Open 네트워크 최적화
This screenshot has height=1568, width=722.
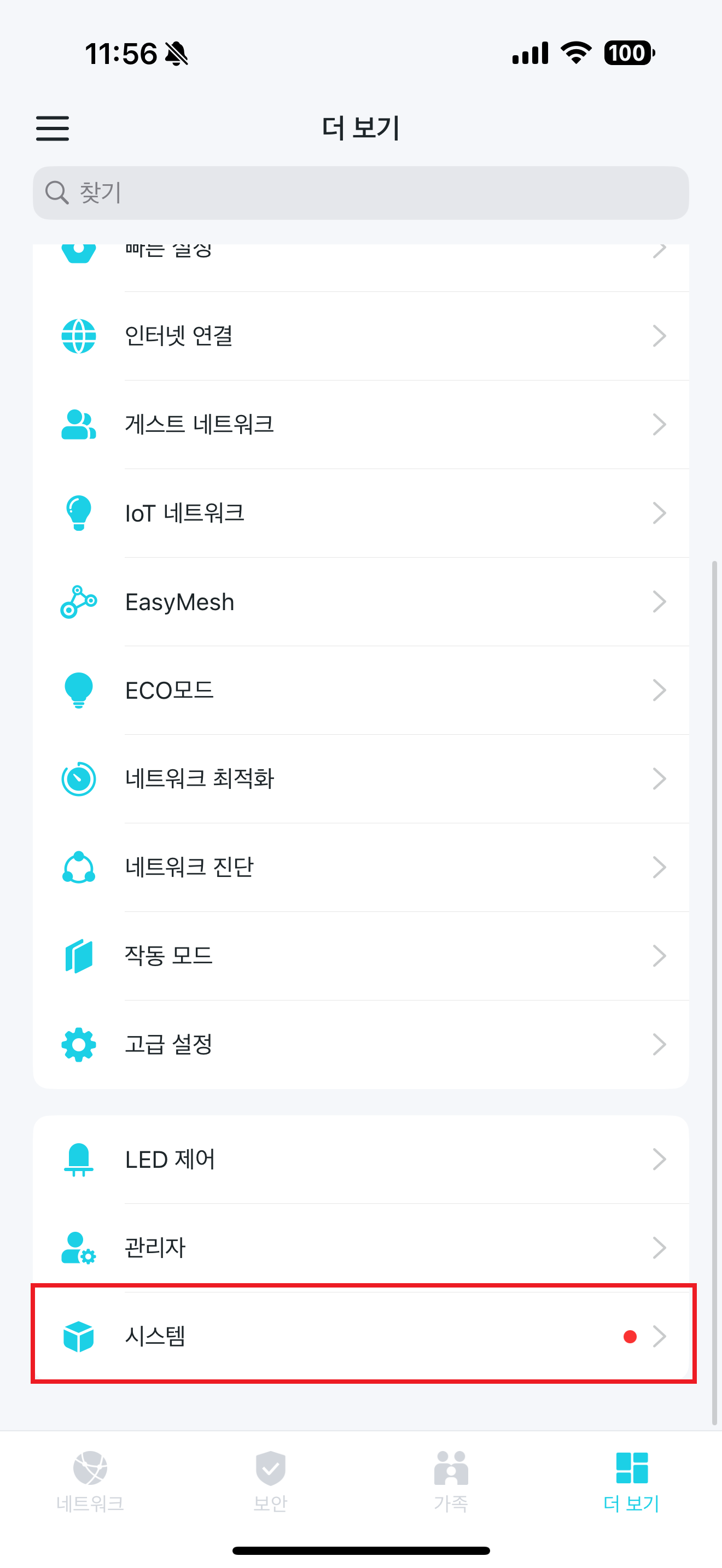(x=361, y=779)
